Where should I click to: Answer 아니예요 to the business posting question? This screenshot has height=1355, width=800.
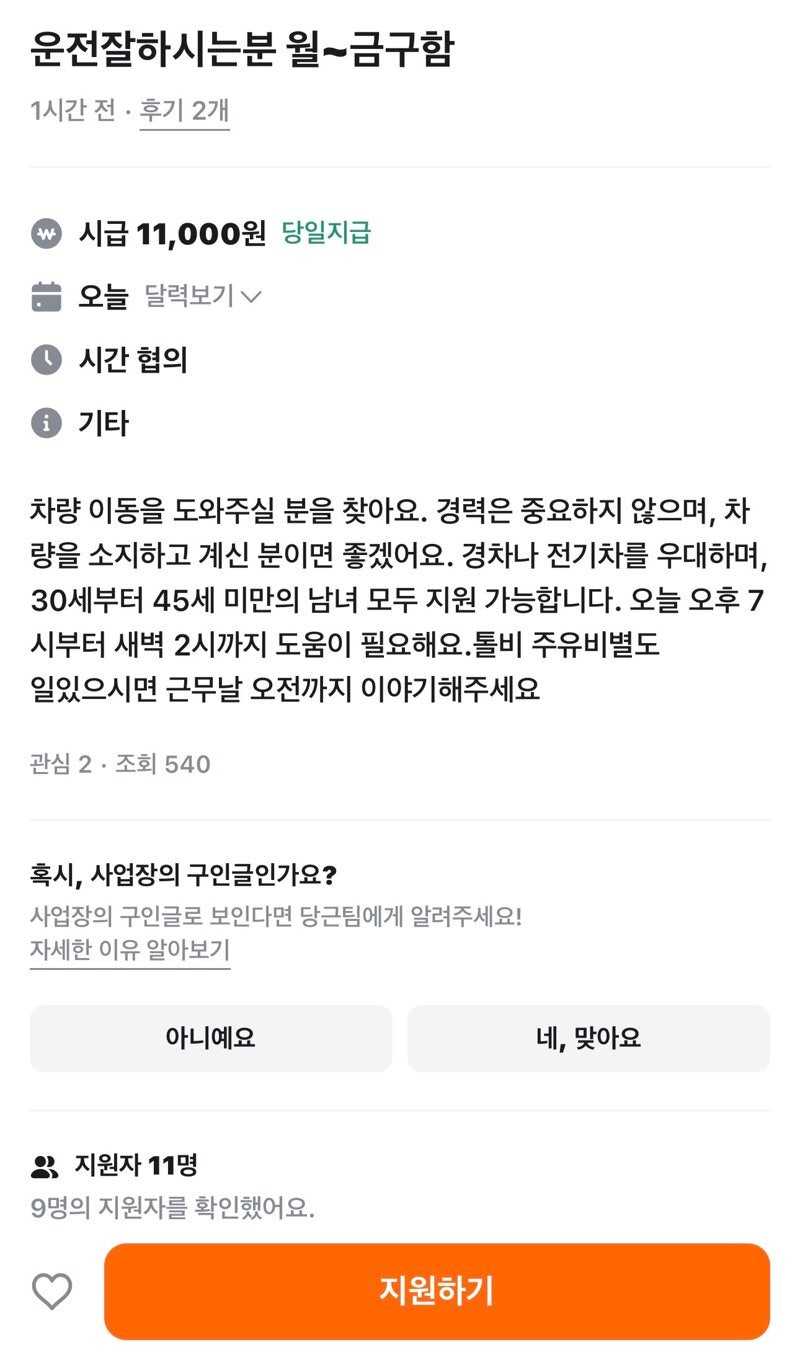tap(210, 1038)
